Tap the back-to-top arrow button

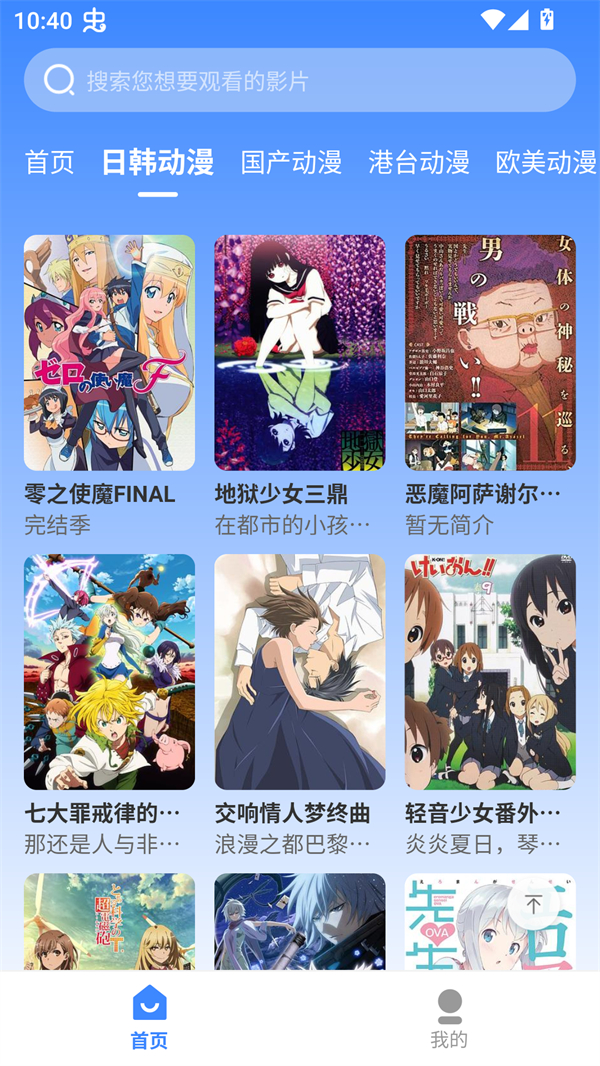(533, 905)
